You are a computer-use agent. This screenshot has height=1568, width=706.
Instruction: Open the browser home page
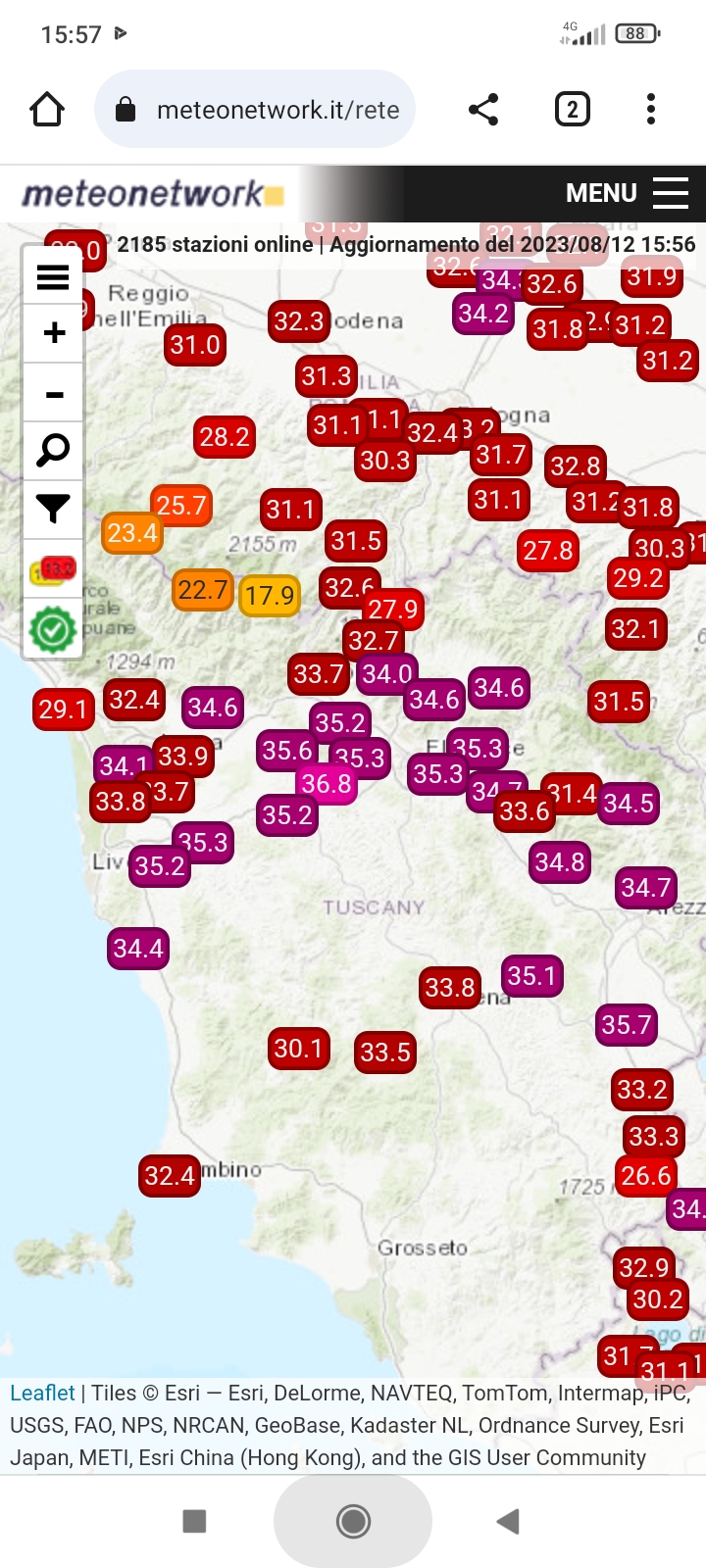(47, 110)
